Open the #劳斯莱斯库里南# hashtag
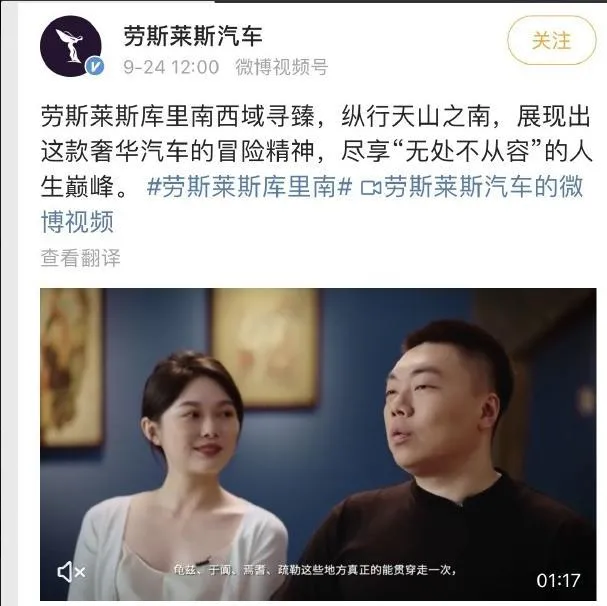The width and height of the screenshot is (607, 606). point(250,187)
